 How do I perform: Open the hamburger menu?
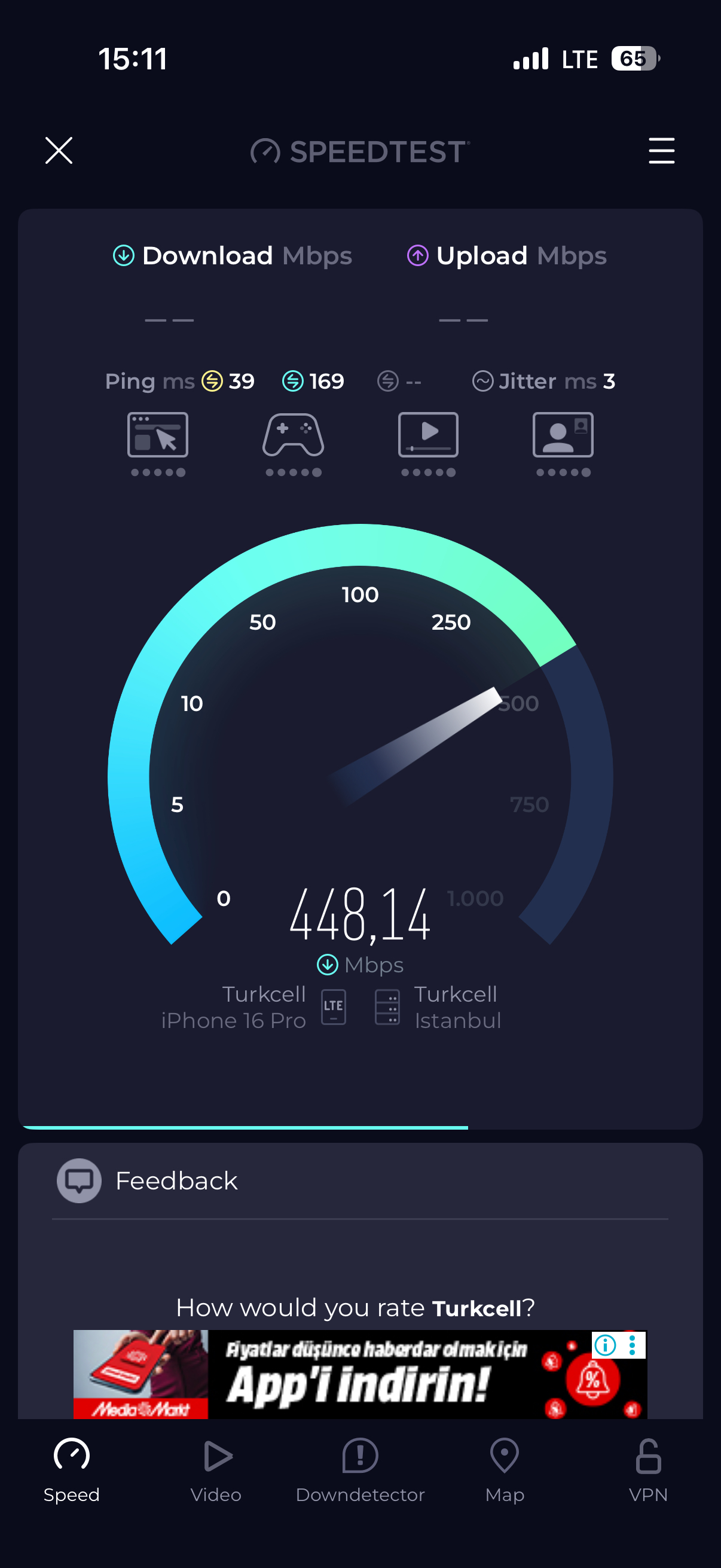coord(661,150)
